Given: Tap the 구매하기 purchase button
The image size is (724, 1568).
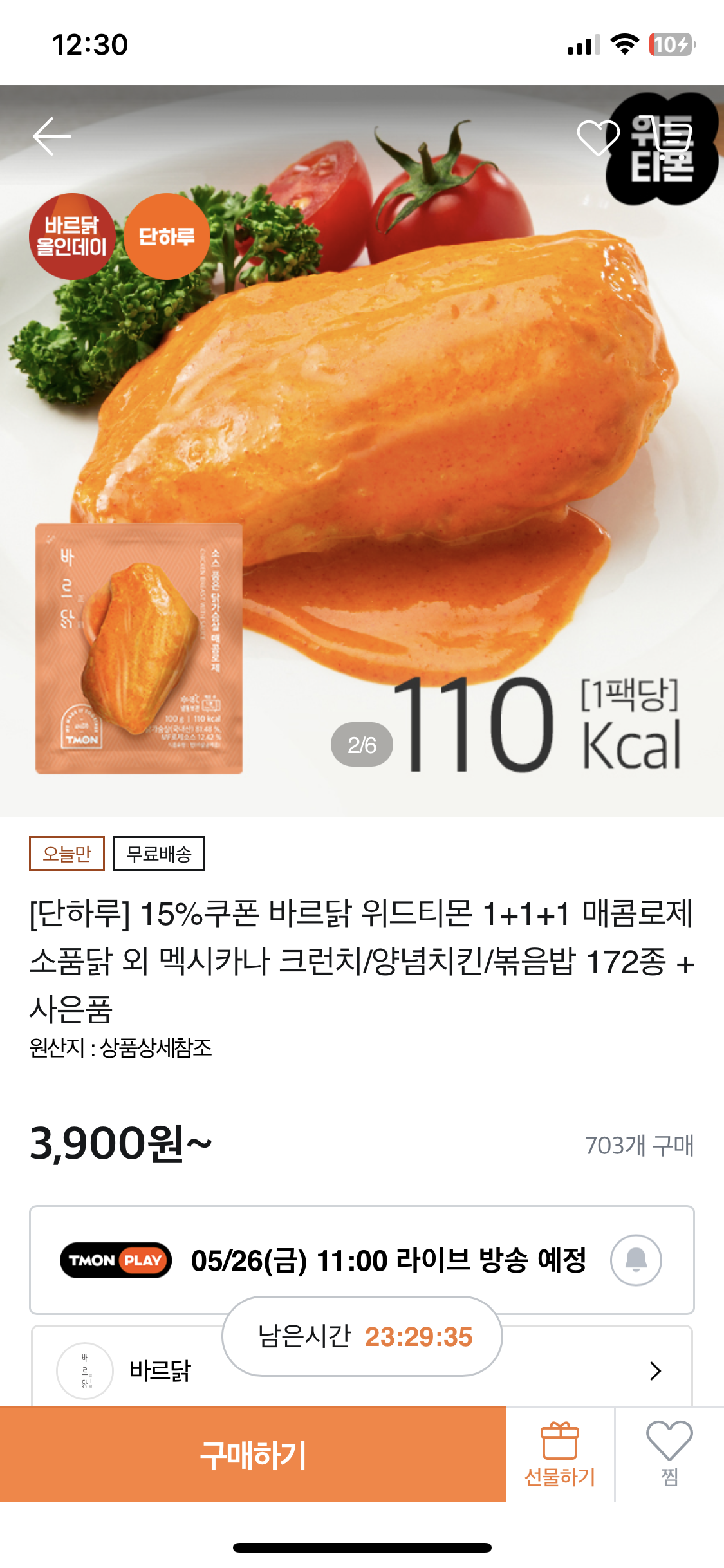Looking at the screenshot, I should [x=253, y=1455].
